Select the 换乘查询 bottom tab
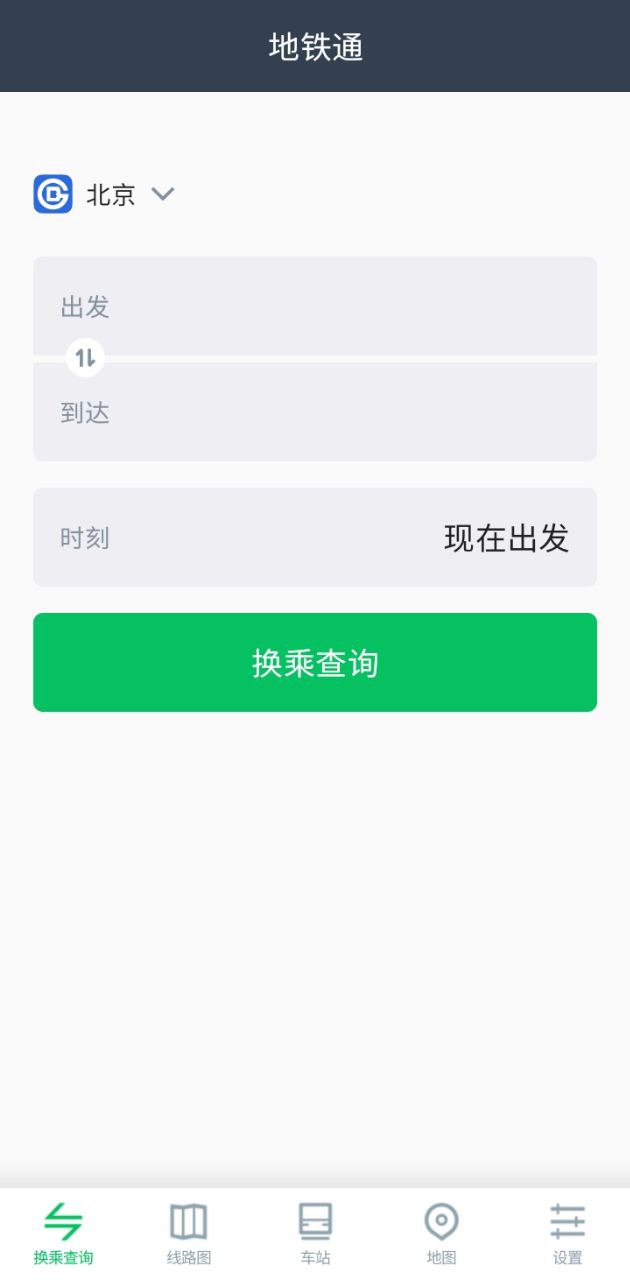 point(63,1234)
